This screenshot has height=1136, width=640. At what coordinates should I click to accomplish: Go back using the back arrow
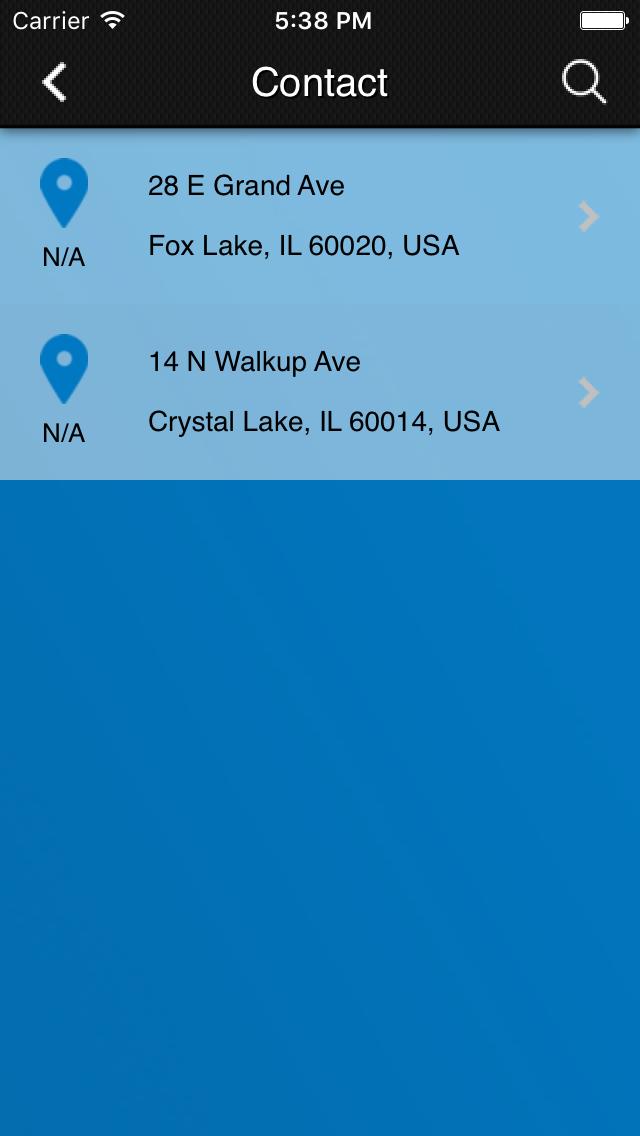[54, 82]
